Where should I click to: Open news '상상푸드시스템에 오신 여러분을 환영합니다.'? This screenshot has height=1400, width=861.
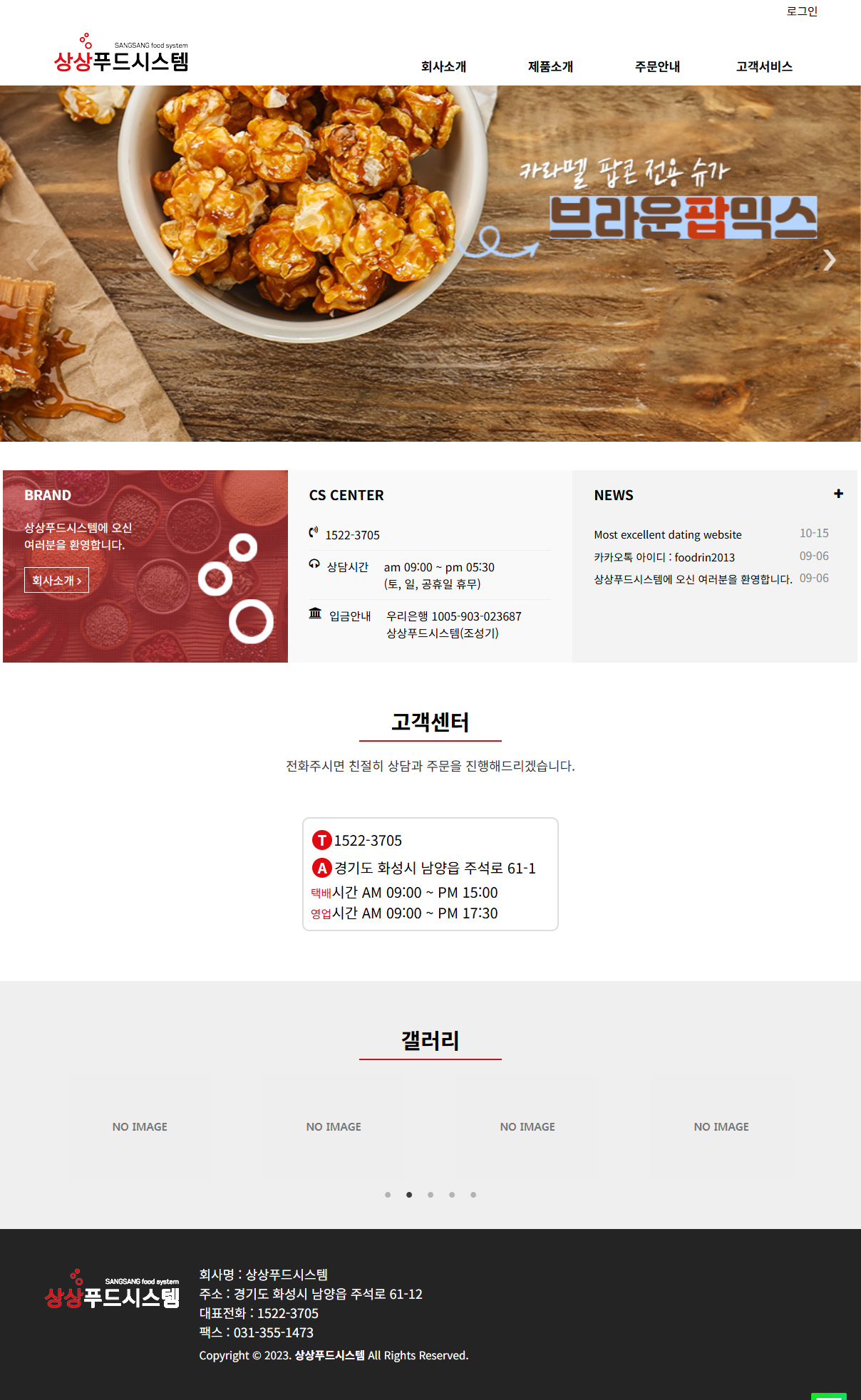(693, 579)
